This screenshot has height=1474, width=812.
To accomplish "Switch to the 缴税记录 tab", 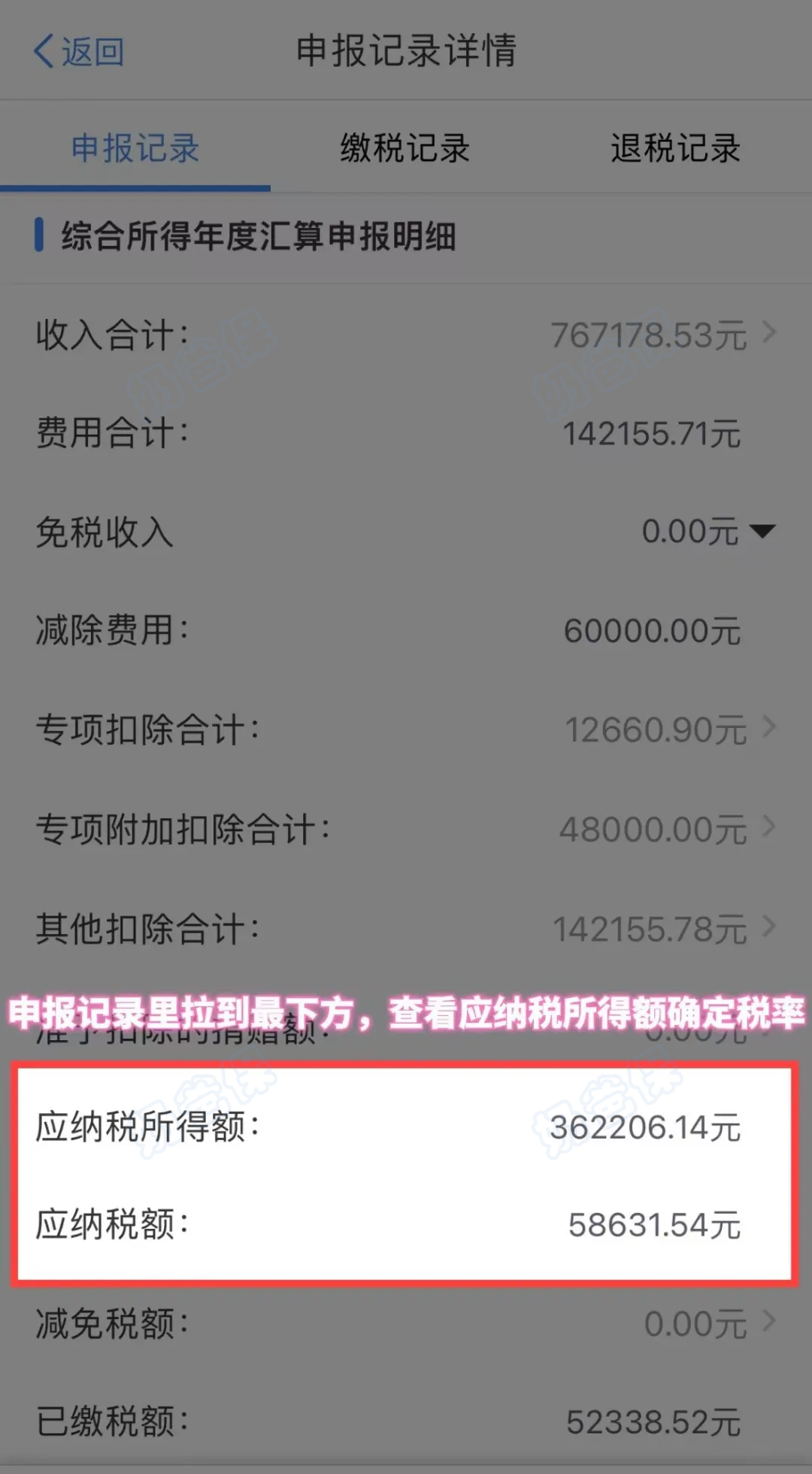I will click(404, 148).
